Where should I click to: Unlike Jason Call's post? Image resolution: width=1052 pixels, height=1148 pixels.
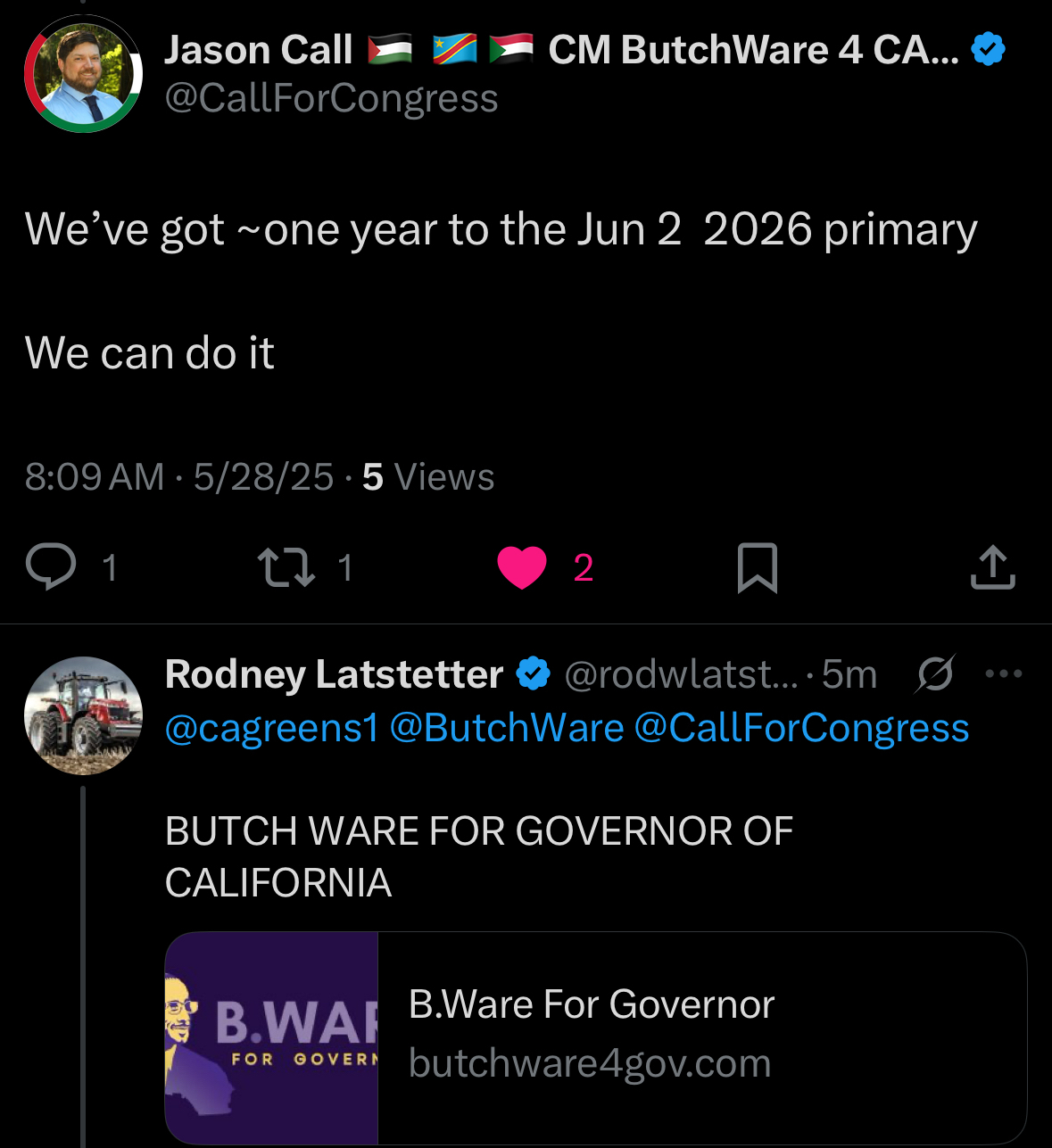522,567
